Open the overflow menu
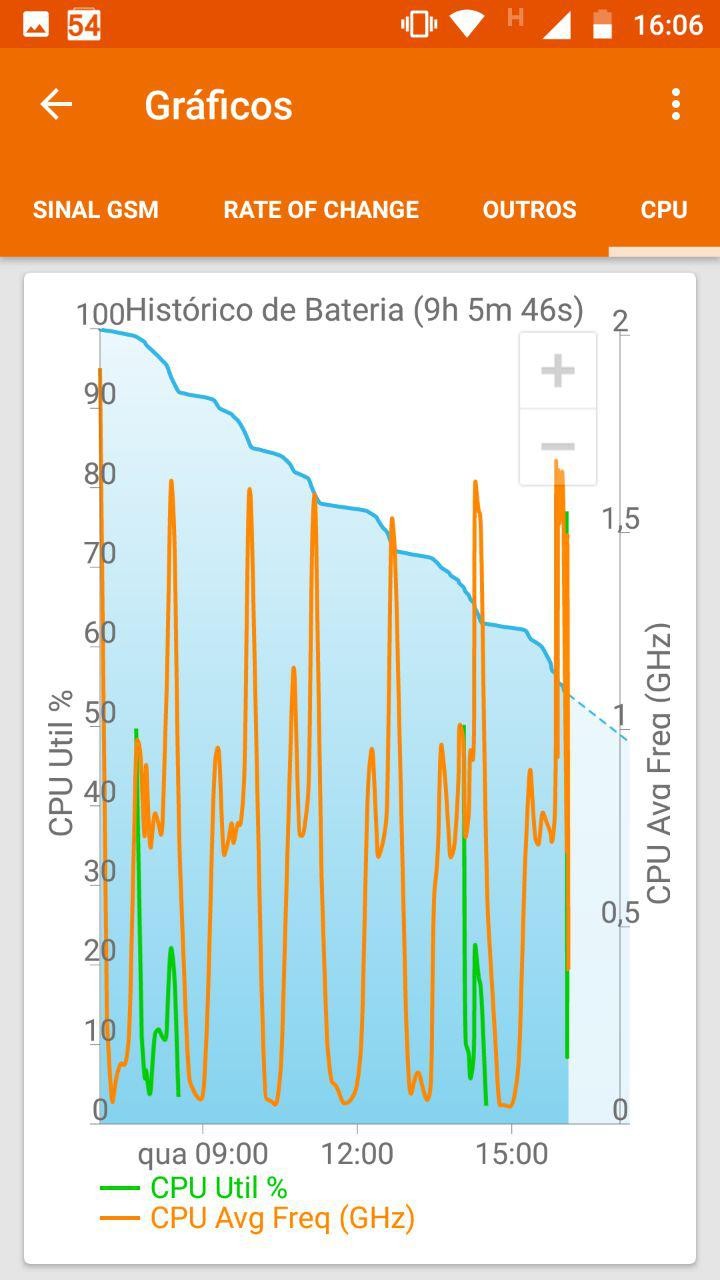The image size is (720, 1280). (x=676, y=105)
